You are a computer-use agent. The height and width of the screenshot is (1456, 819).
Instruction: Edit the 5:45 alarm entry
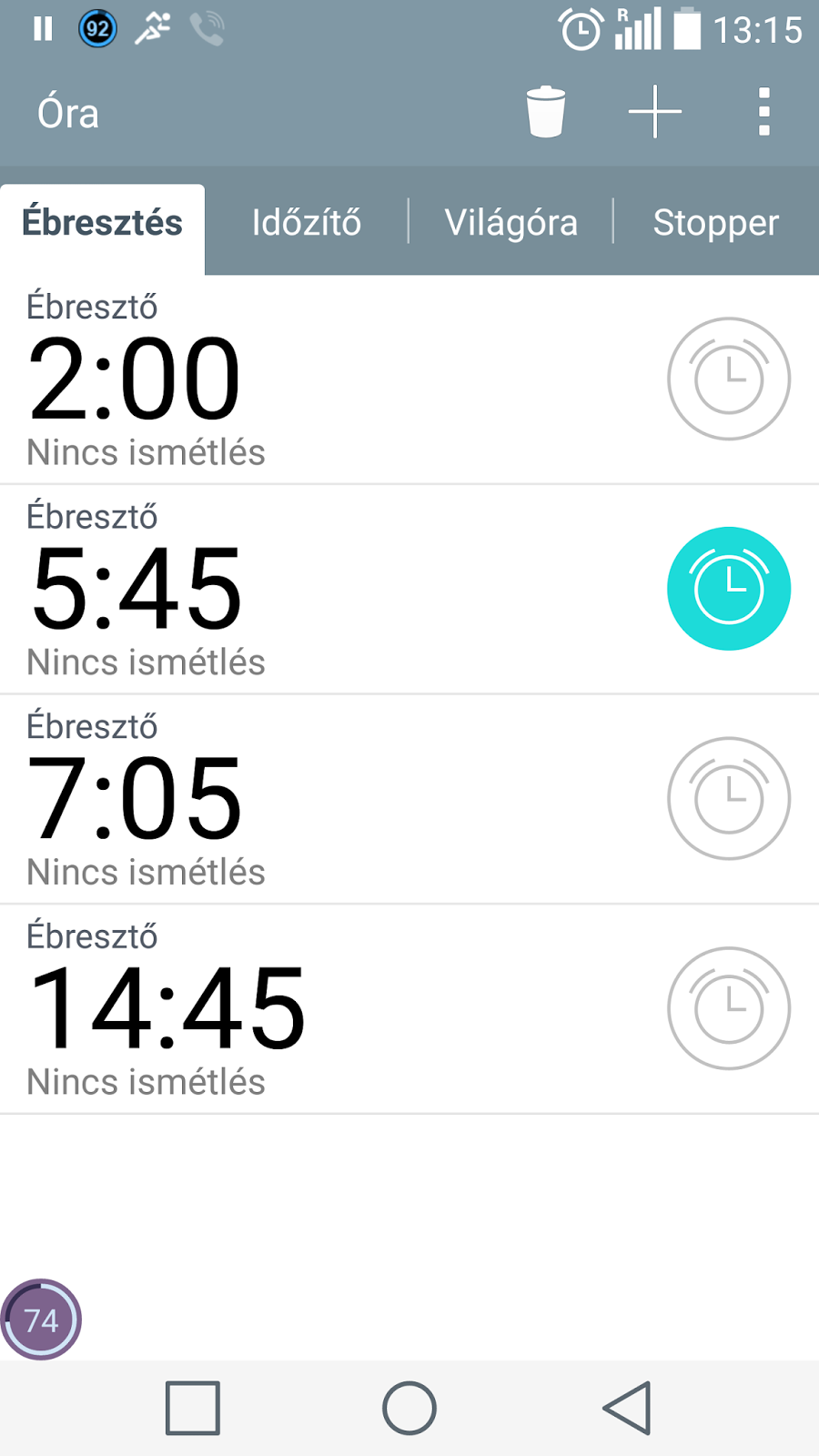click(x=328, y=590)
